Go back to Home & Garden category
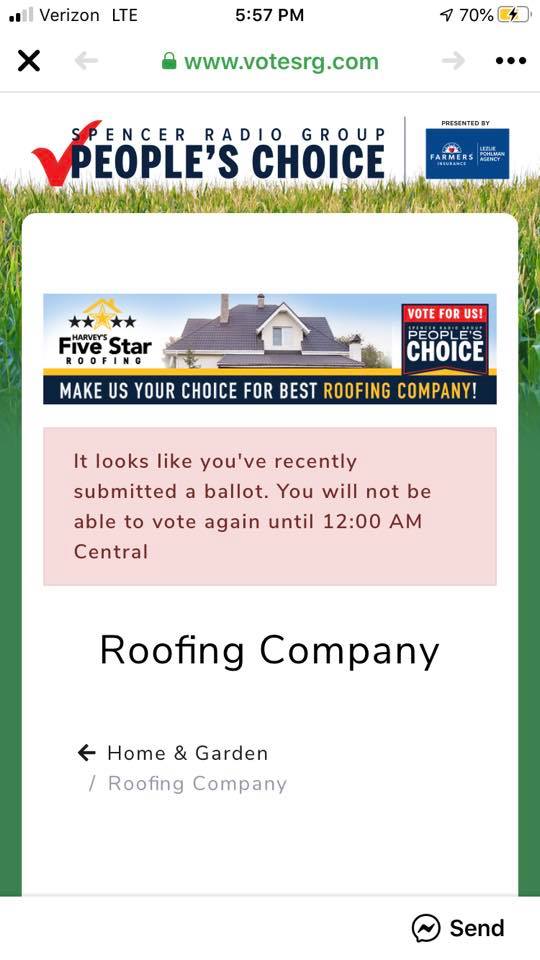This screenshot has height=960, width=540. pos(173,753)
